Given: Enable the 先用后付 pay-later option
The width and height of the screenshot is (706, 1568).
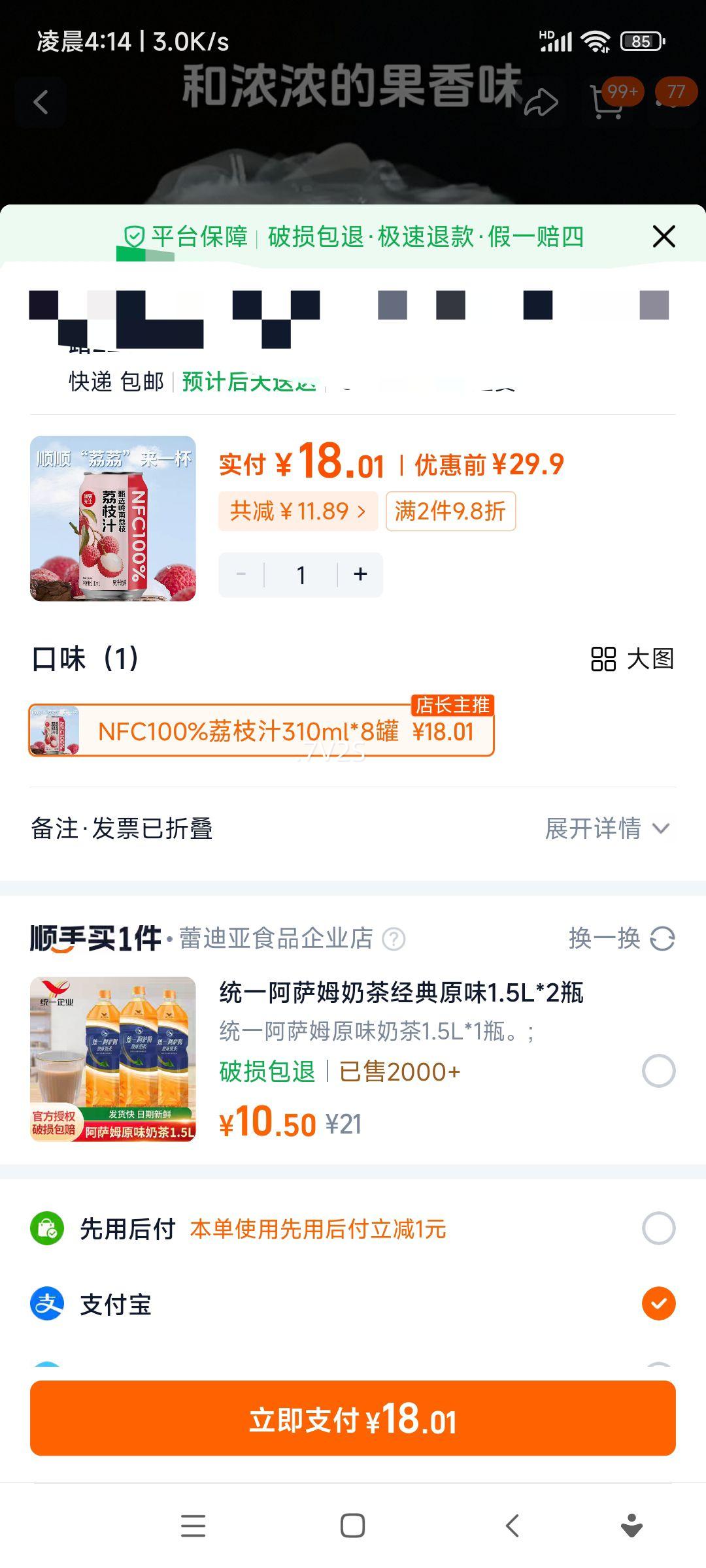Looking at the screenshot, I should point(657,1228).
